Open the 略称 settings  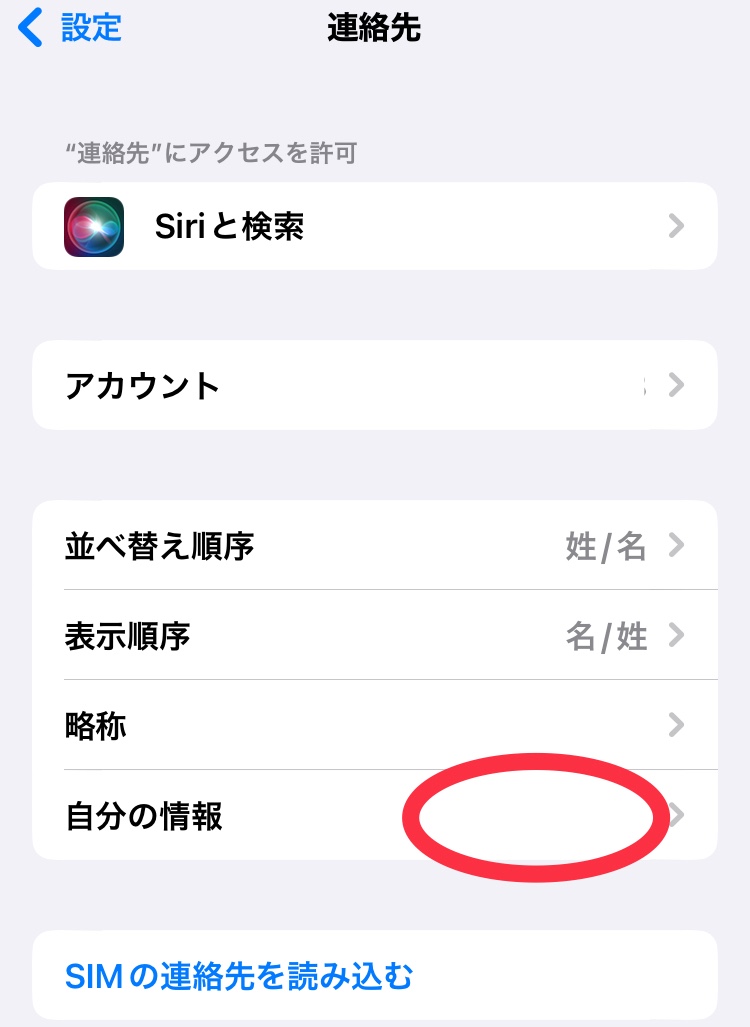click(x=374, y=725)
